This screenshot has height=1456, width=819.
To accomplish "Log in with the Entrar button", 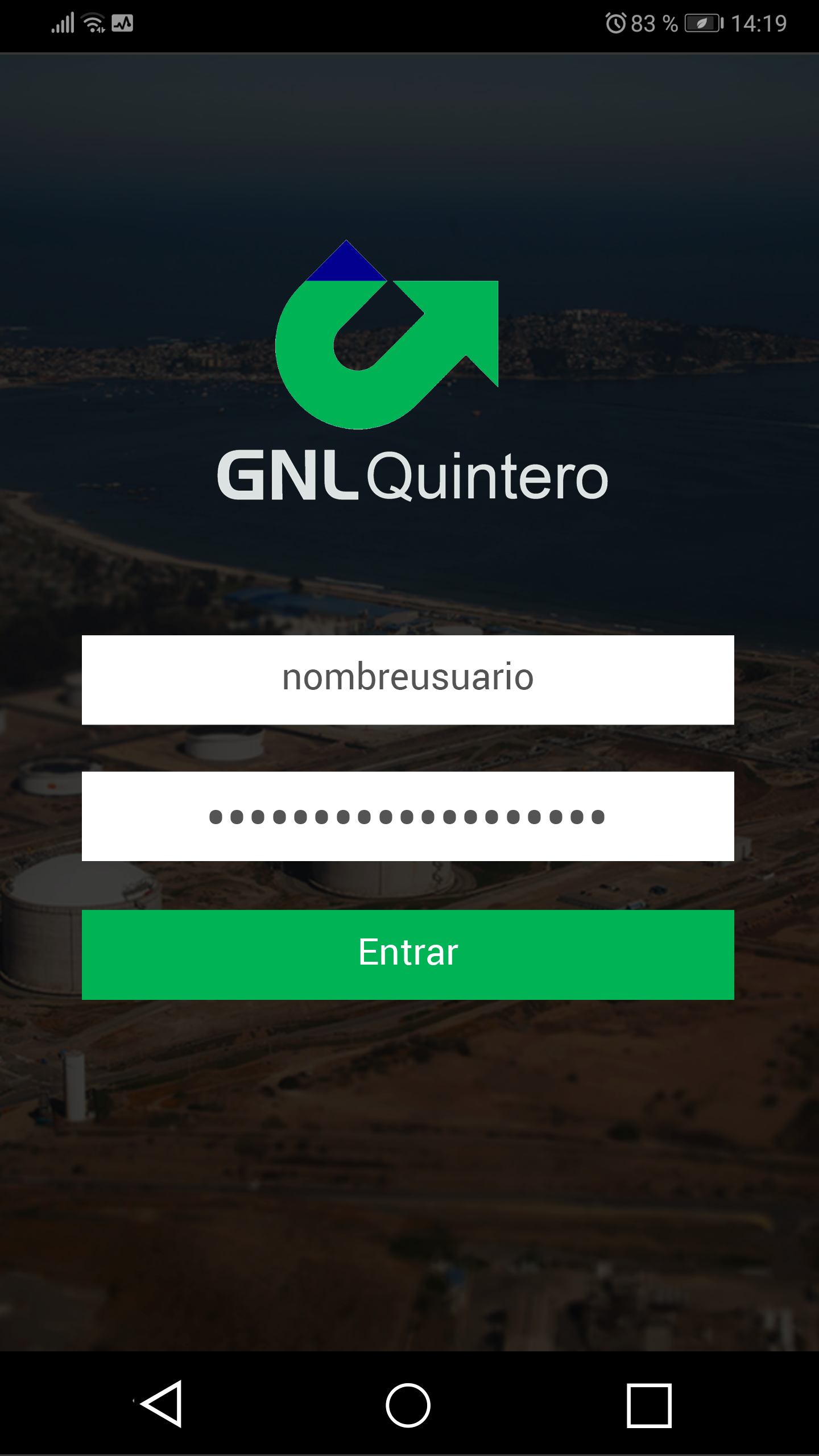I will 408,954.
